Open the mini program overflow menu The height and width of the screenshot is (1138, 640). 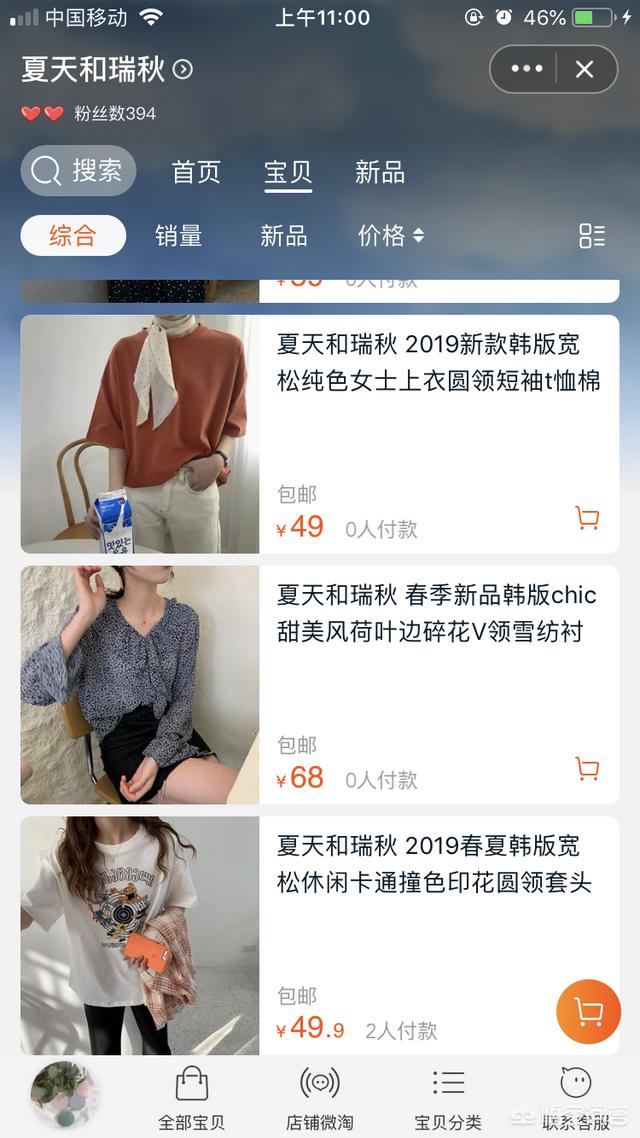[x=527, y=69]
